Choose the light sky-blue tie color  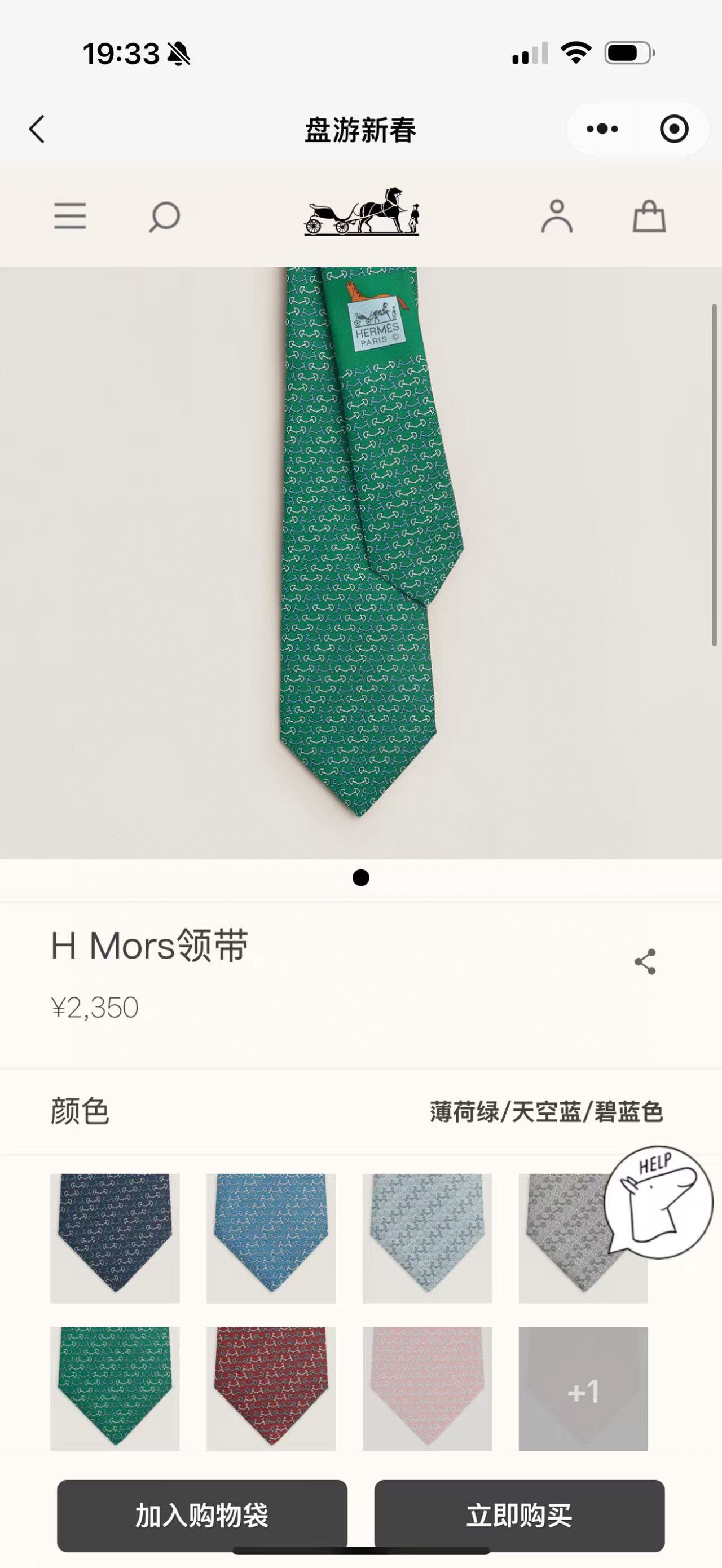tap(427, 1238)
